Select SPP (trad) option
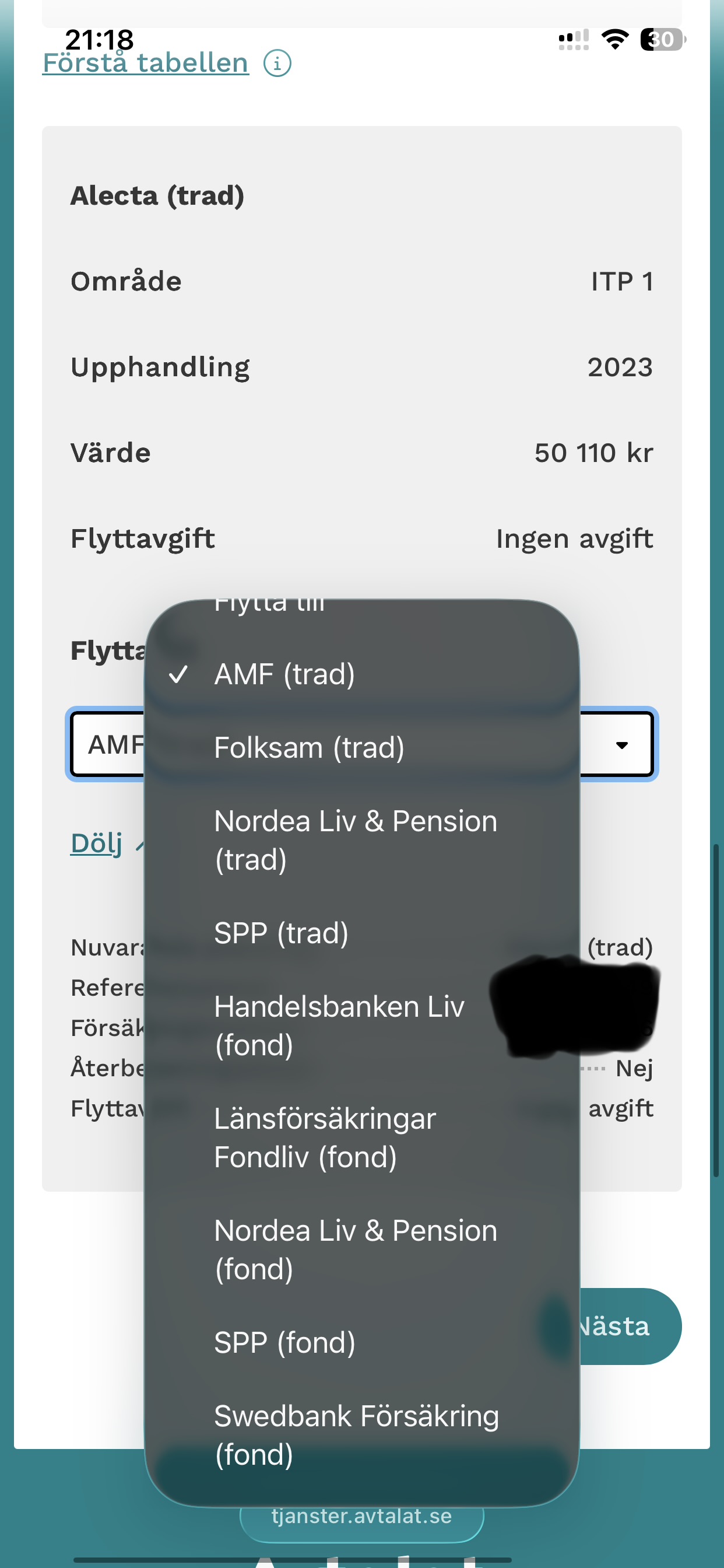Image resolution: width=724 pixels, height=1568 pixels. 361,933
